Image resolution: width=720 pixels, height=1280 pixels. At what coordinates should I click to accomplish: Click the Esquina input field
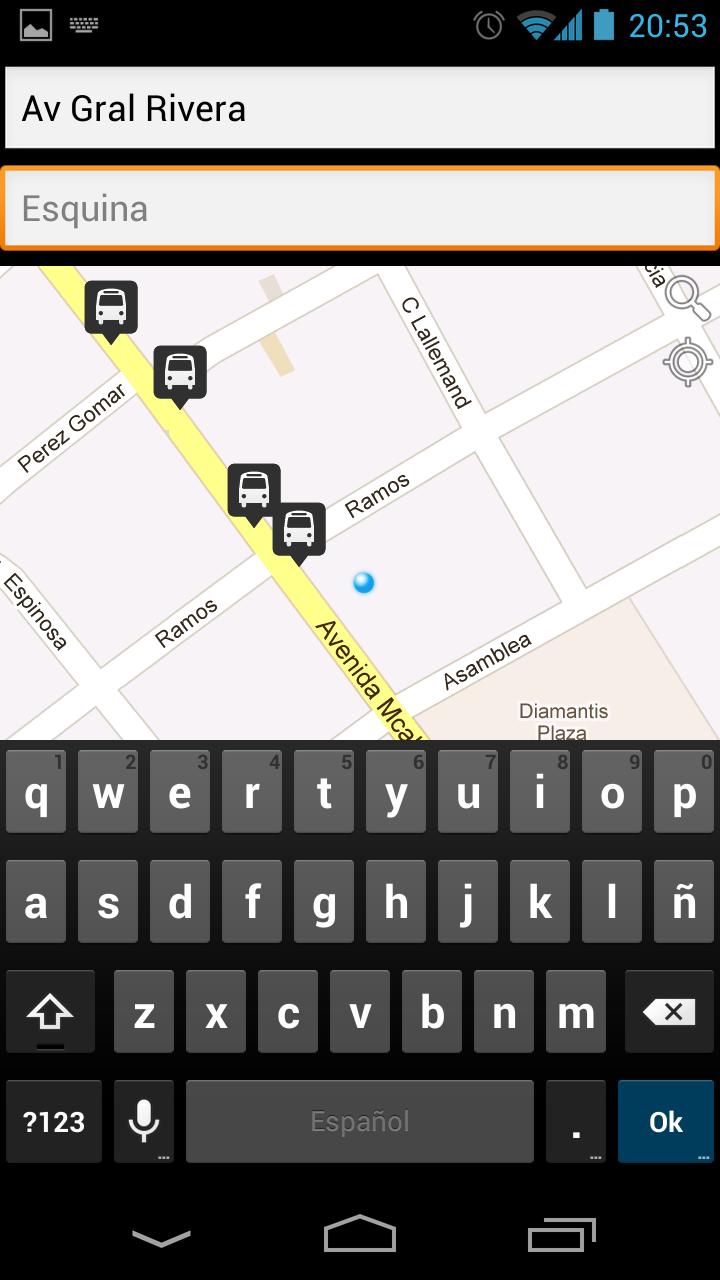[360, 208]
